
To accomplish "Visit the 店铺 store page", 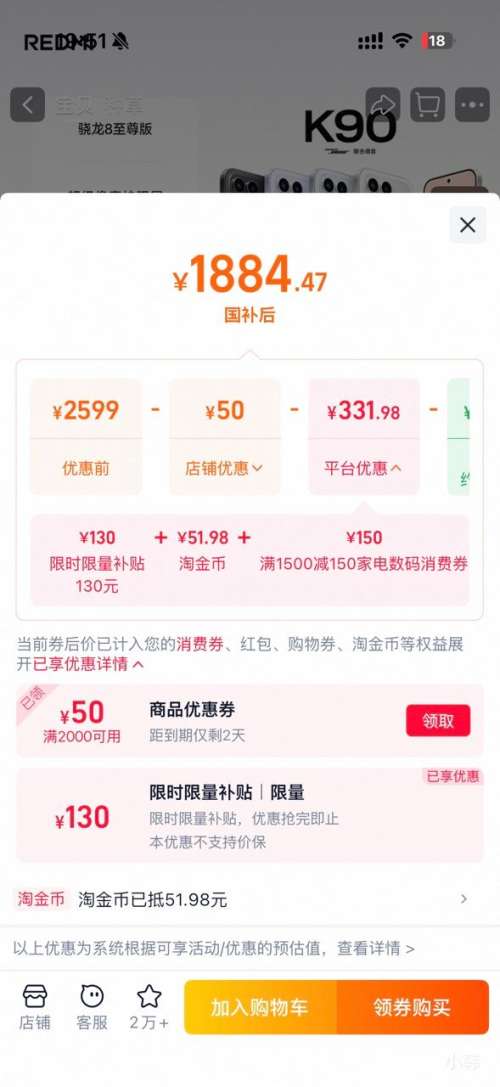I will coord(35,1007).
